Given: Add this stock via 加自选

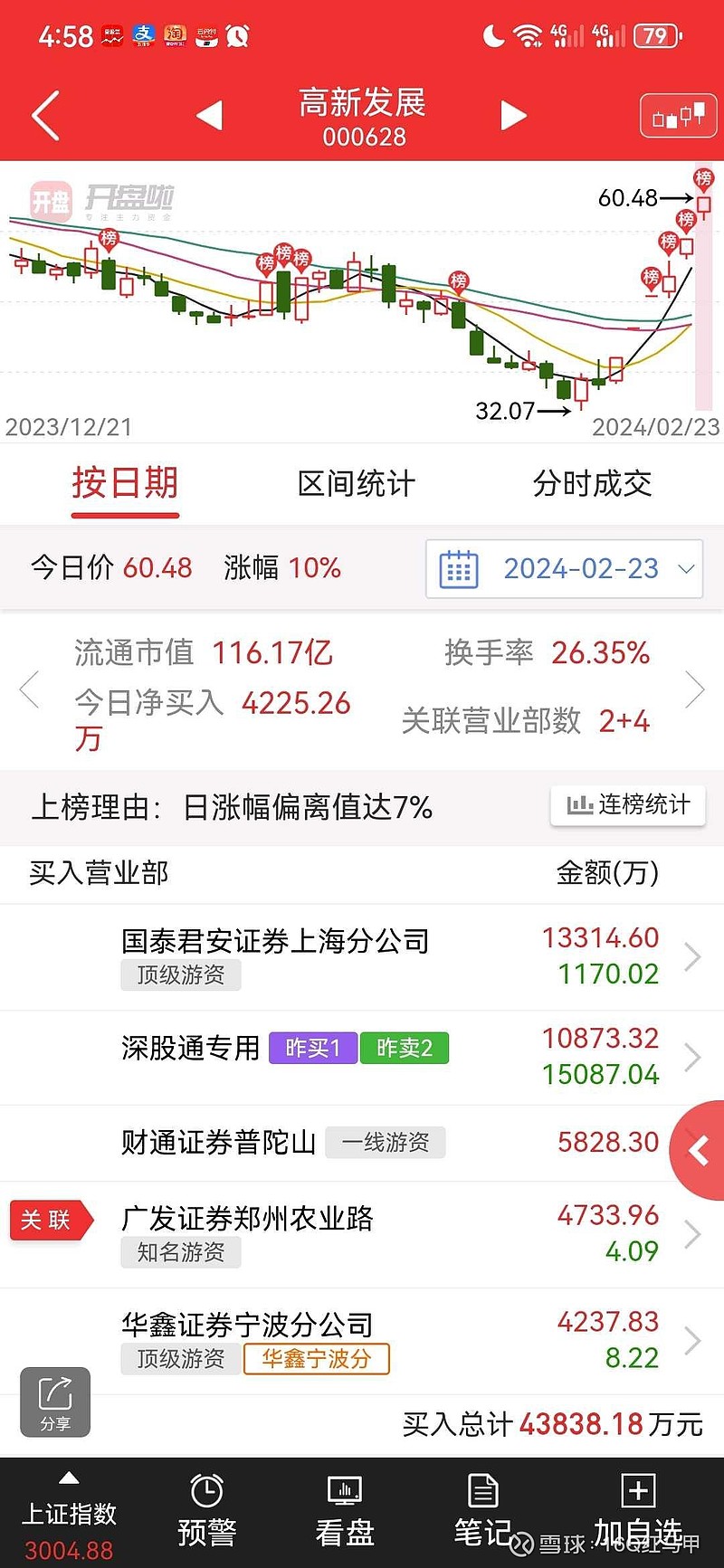Looking at the screenshot, I should click(638, 1511).
